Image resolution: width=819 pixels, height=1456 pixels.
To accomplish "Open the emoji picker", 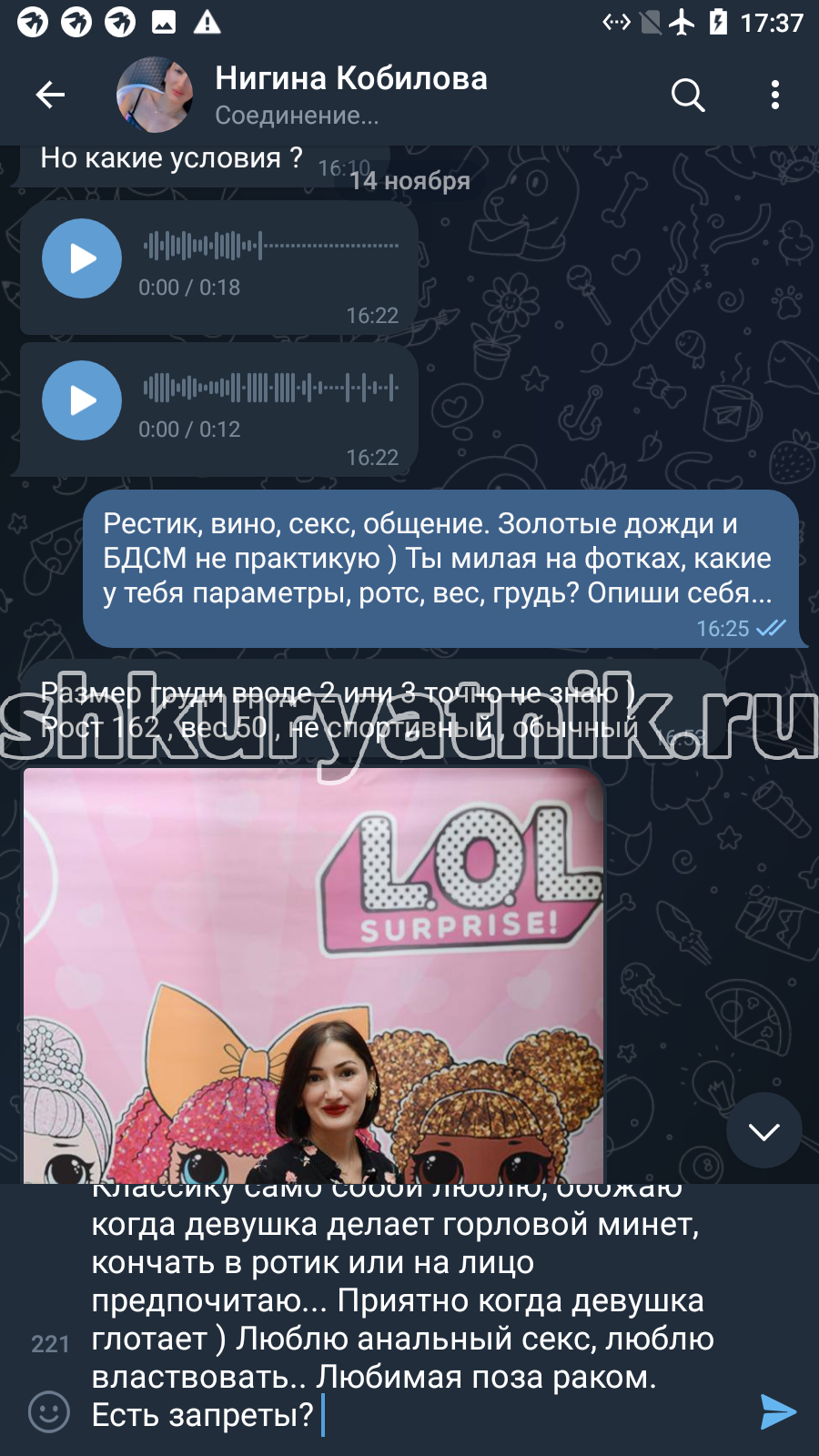I will click(49, 1412).
